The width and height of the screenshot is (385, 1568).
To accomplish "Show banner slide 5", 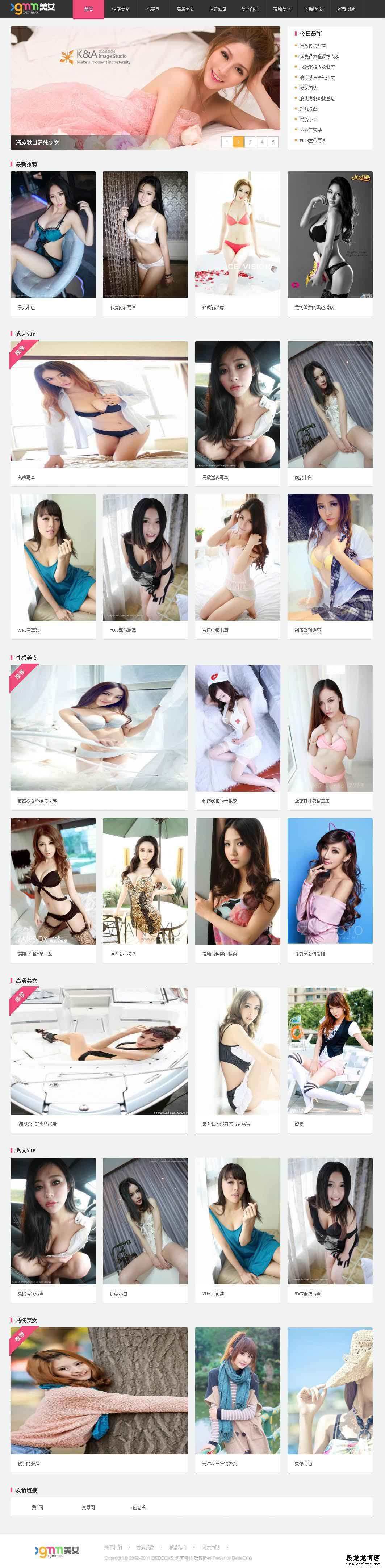I will 273,142.
